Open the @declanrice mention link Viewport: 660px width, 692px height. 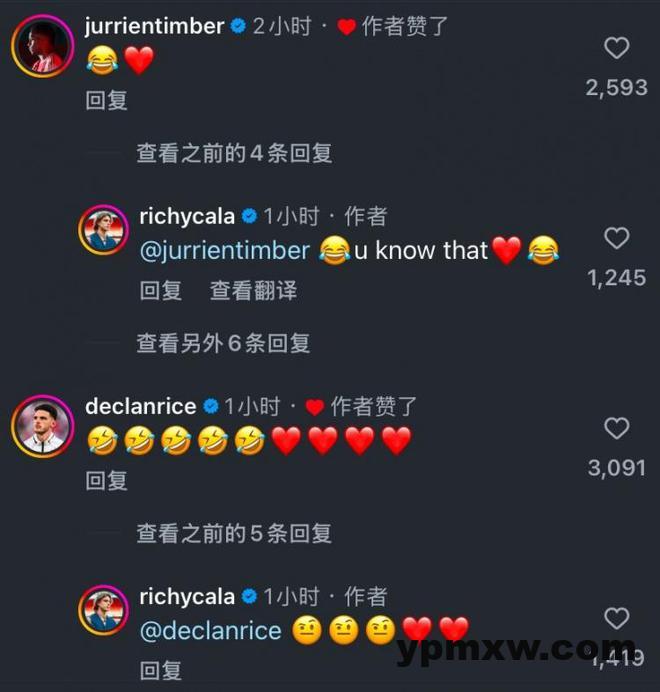(x=210, y=630)
